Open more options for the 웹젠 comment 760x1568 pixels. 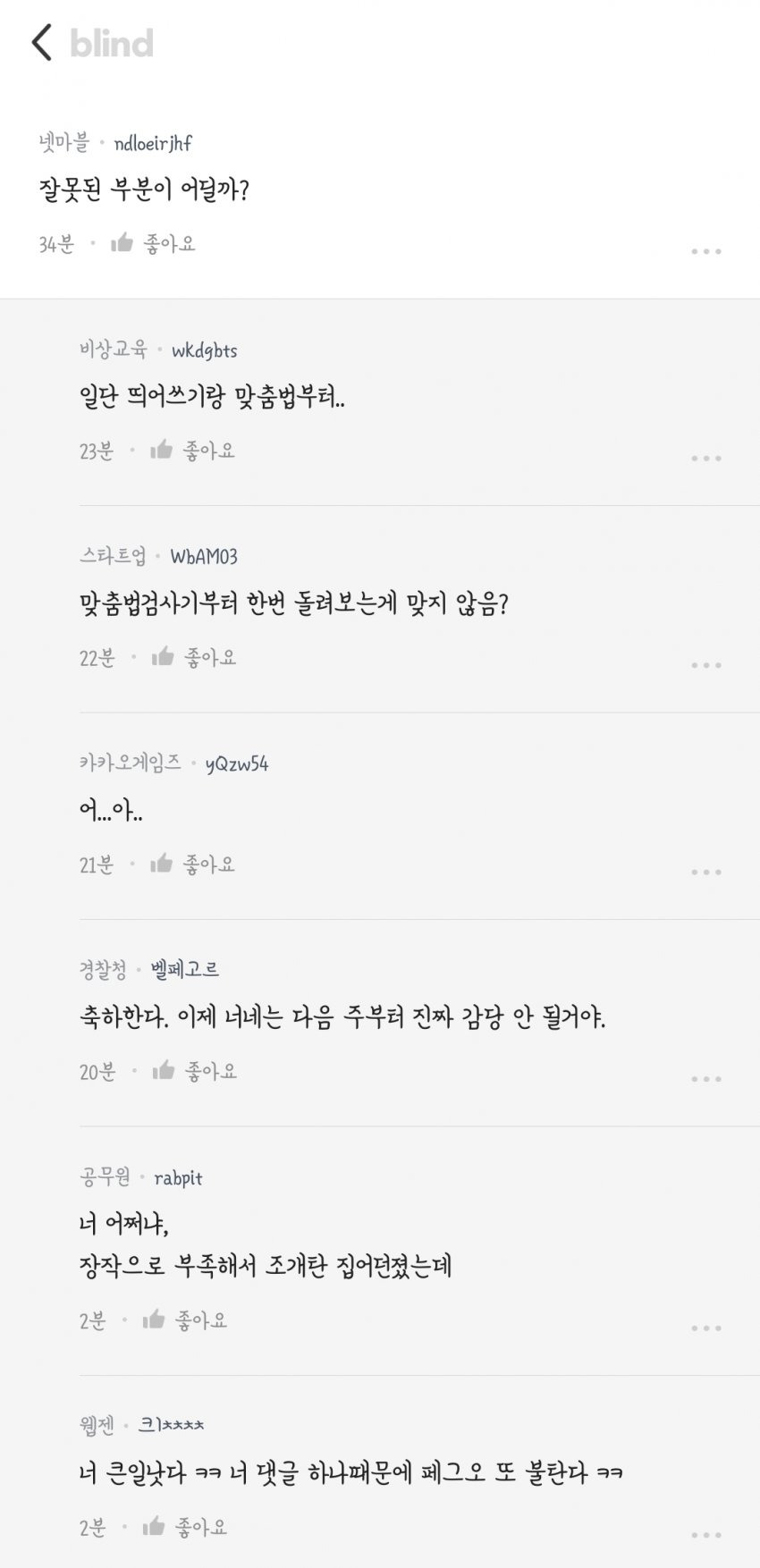pos(705,1535)
